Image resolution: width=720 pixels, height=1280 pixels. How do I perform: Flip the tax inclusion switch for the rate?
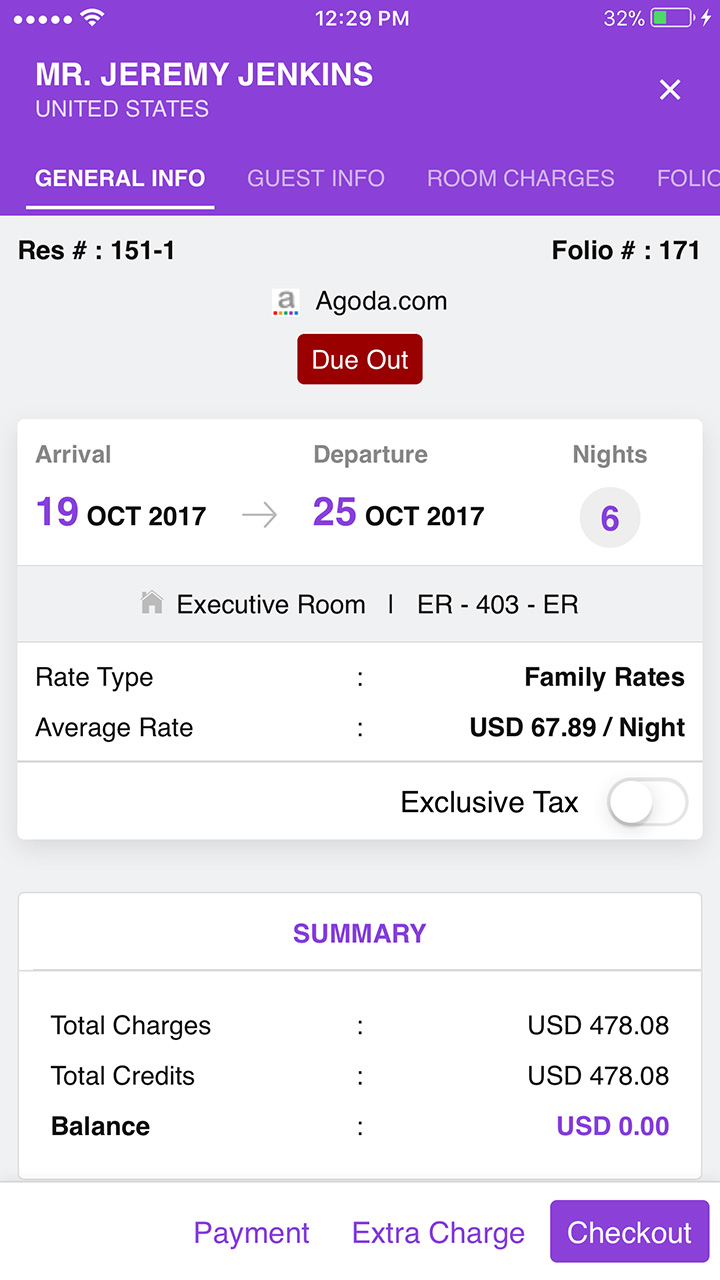647,801
